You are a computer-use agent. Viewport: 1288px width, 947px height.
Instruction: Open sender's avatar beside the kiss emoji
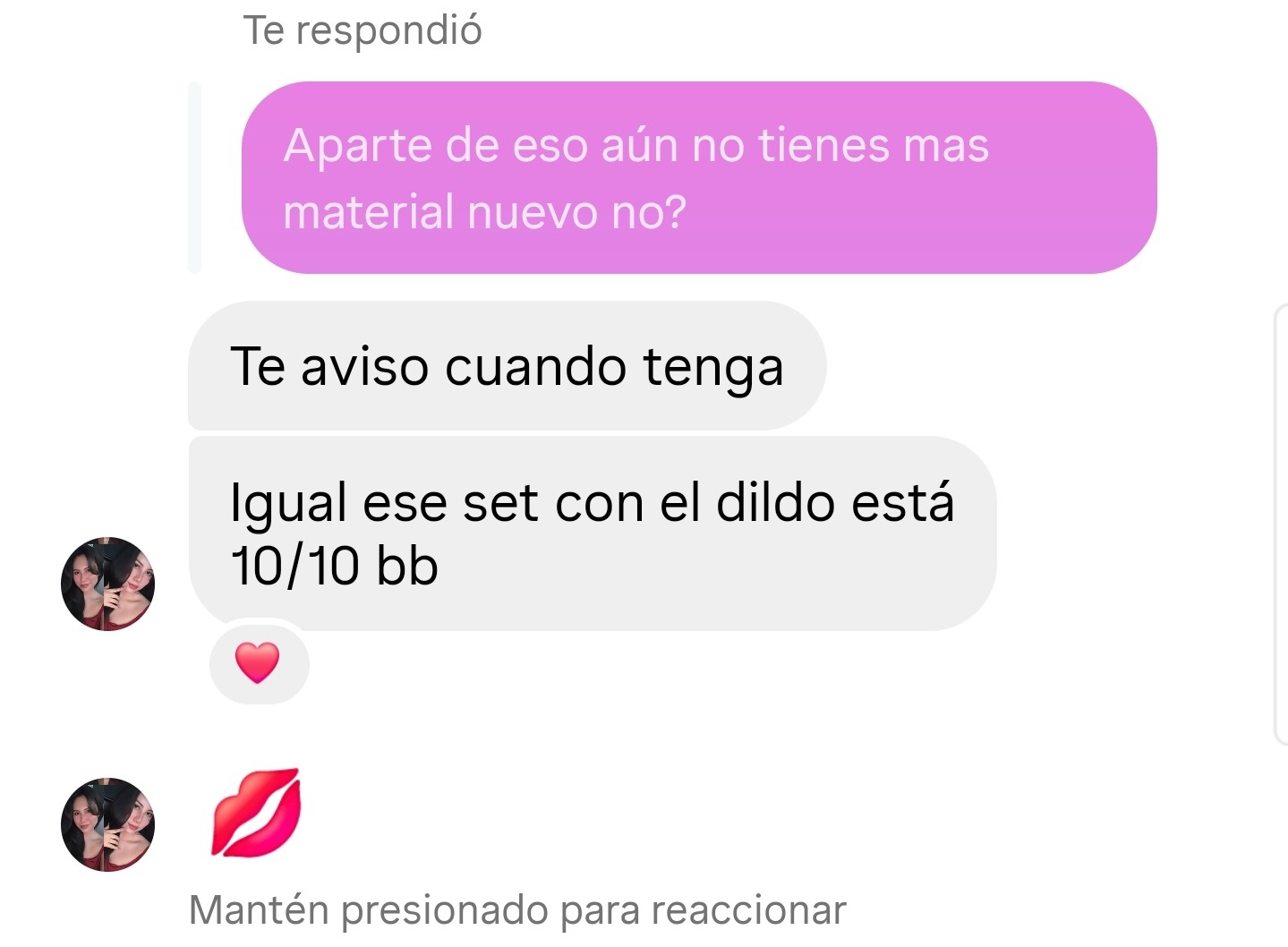pyautogui.click(x=107, y=824)
